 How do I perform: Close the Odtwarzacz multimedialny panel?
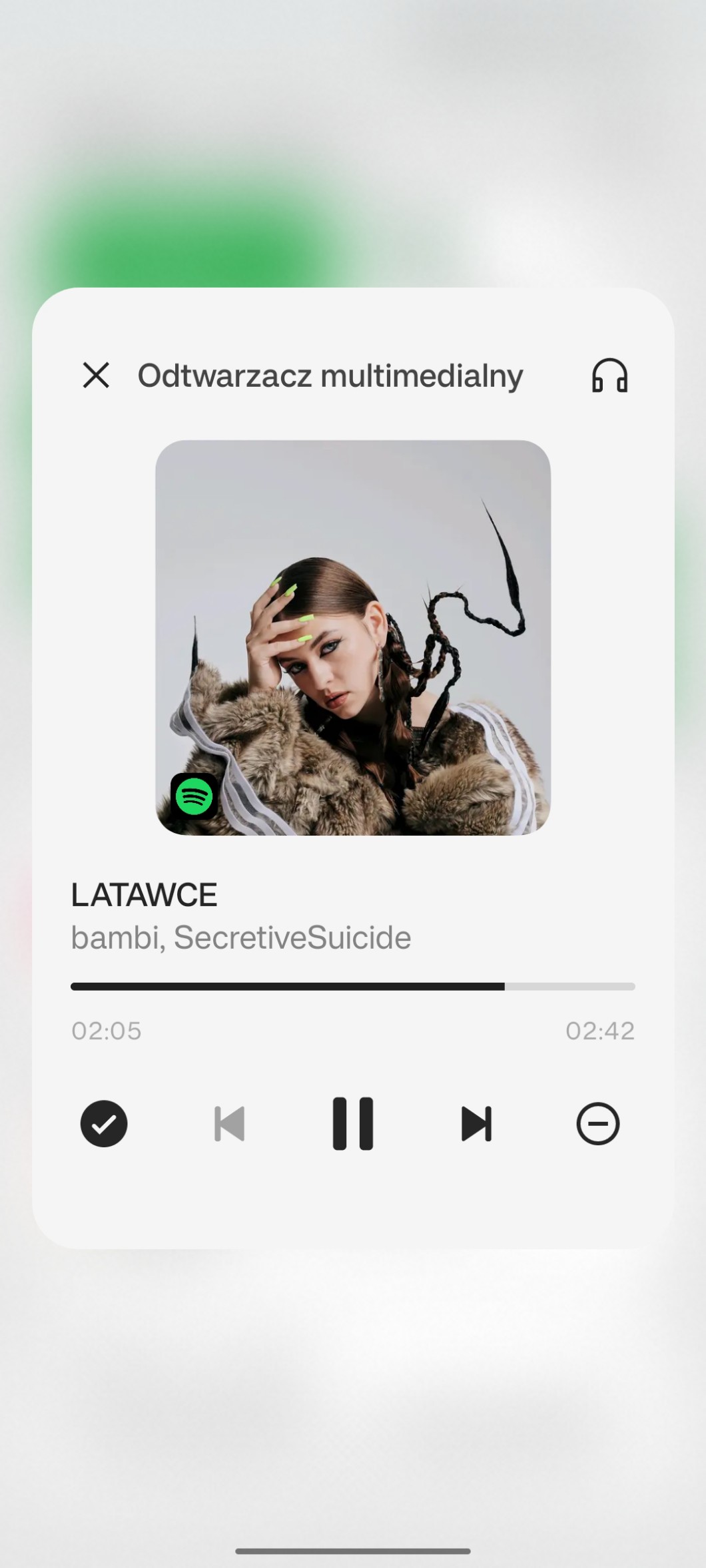coord(96,376)
